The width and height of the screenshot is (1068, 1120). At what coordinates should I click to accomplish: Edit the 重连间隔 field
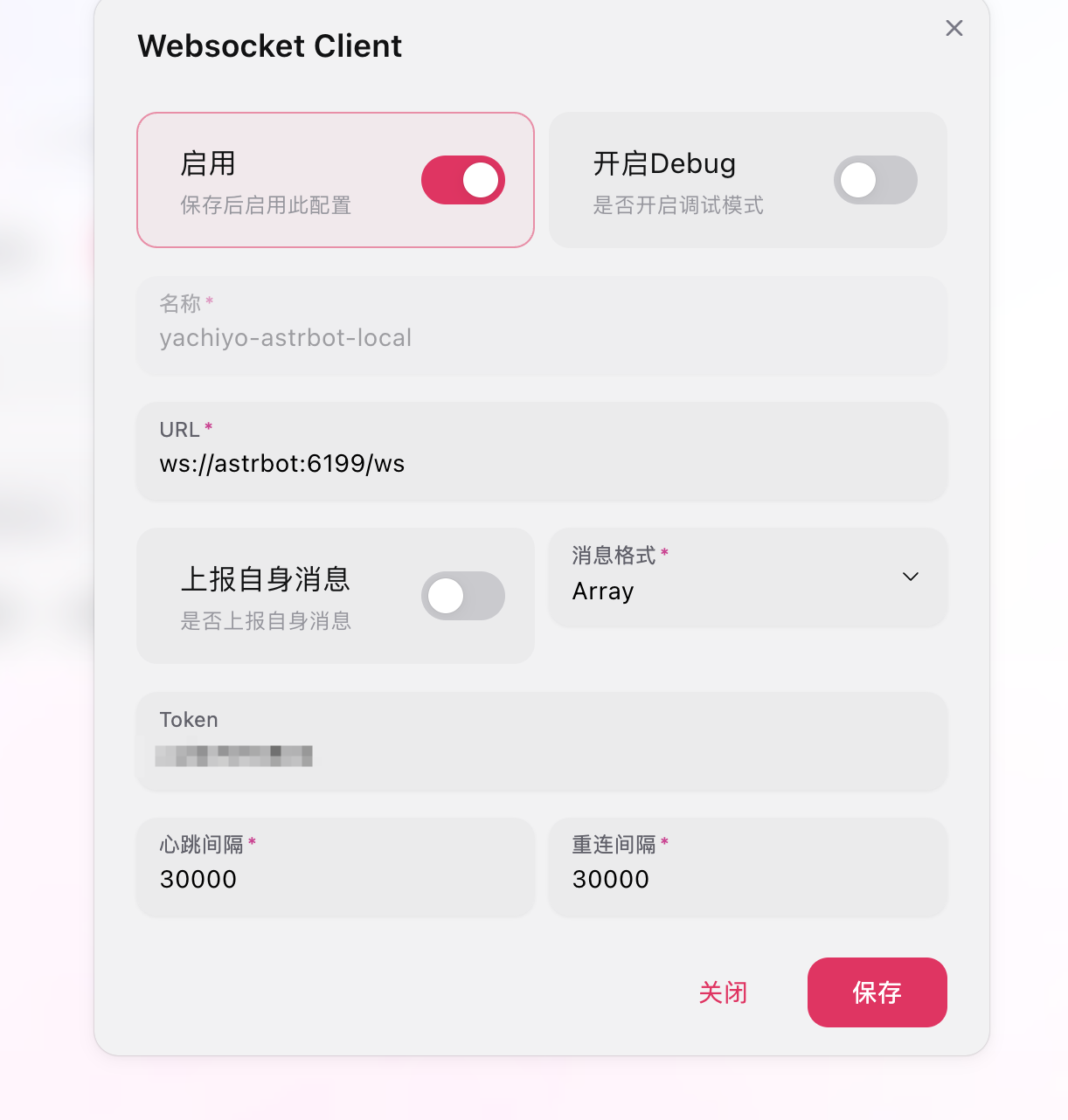click(747, 879)
